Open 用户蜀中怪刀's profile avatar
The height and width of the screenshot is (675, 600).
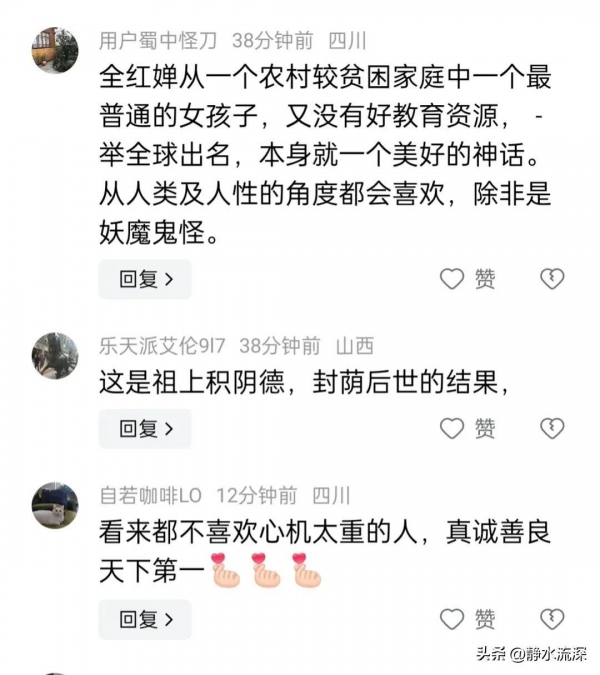tap(55, 52)
